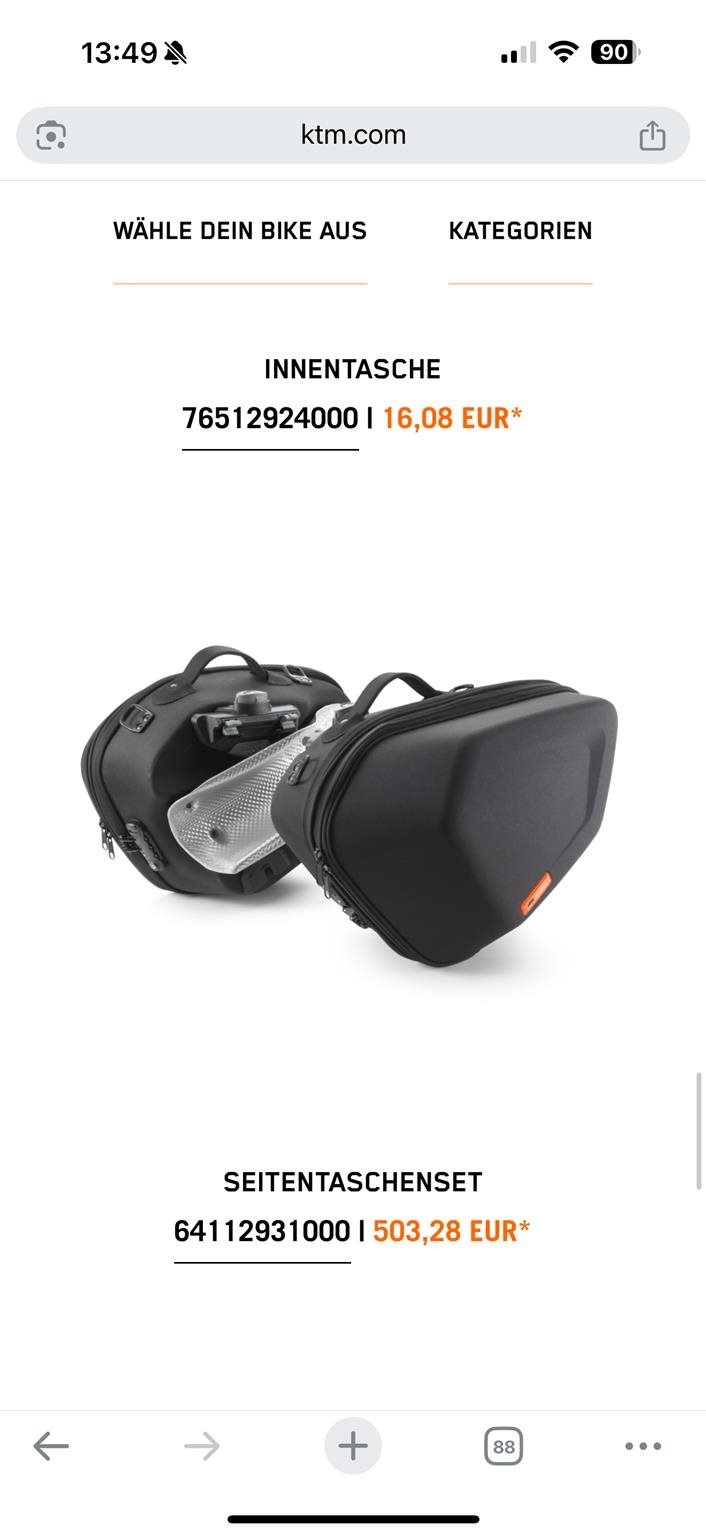Show the 88 open tabs
Image resolution: width=706 pixels, height=1536 pixels.
coord(504,1446)
